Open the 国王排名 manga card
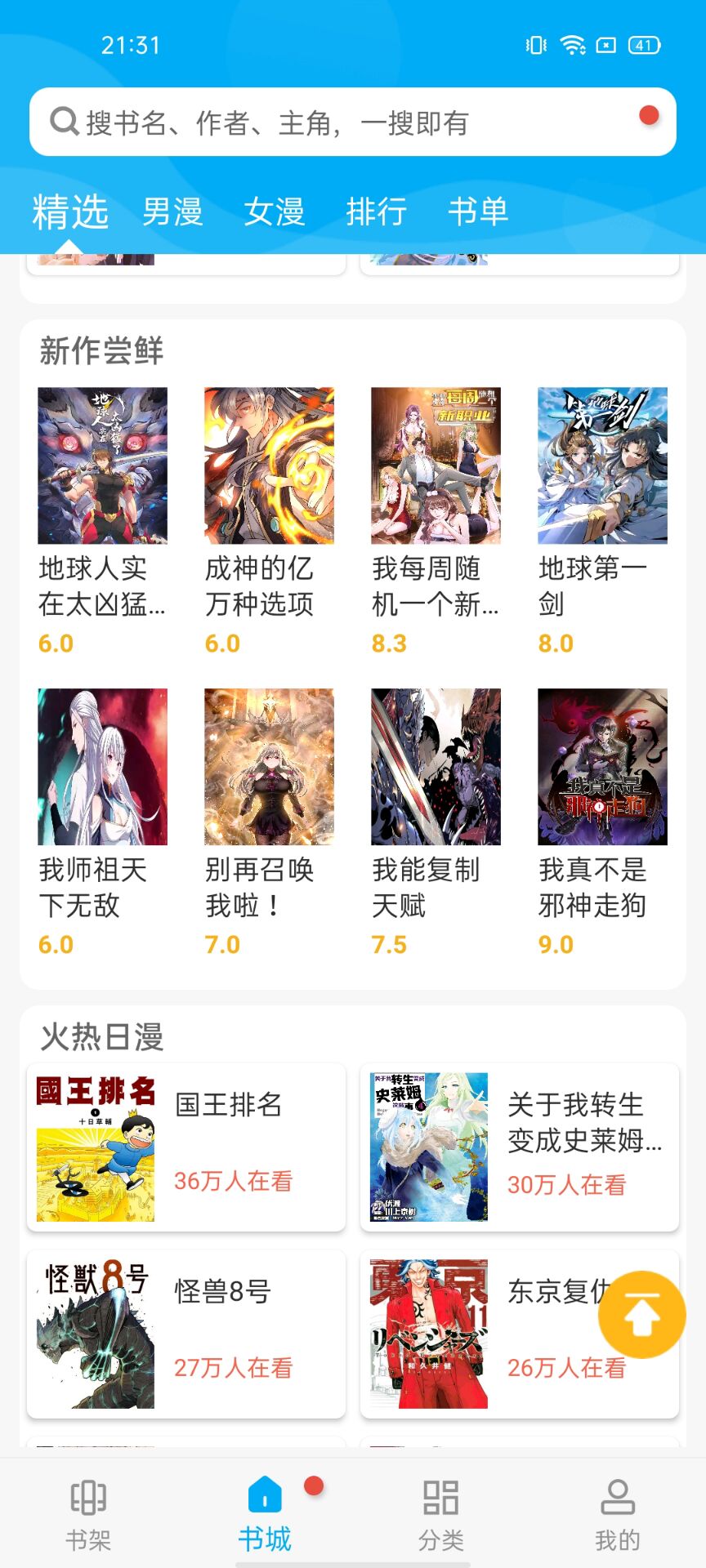Viewport: 706px width, 1568px height. coord(186,1147)
